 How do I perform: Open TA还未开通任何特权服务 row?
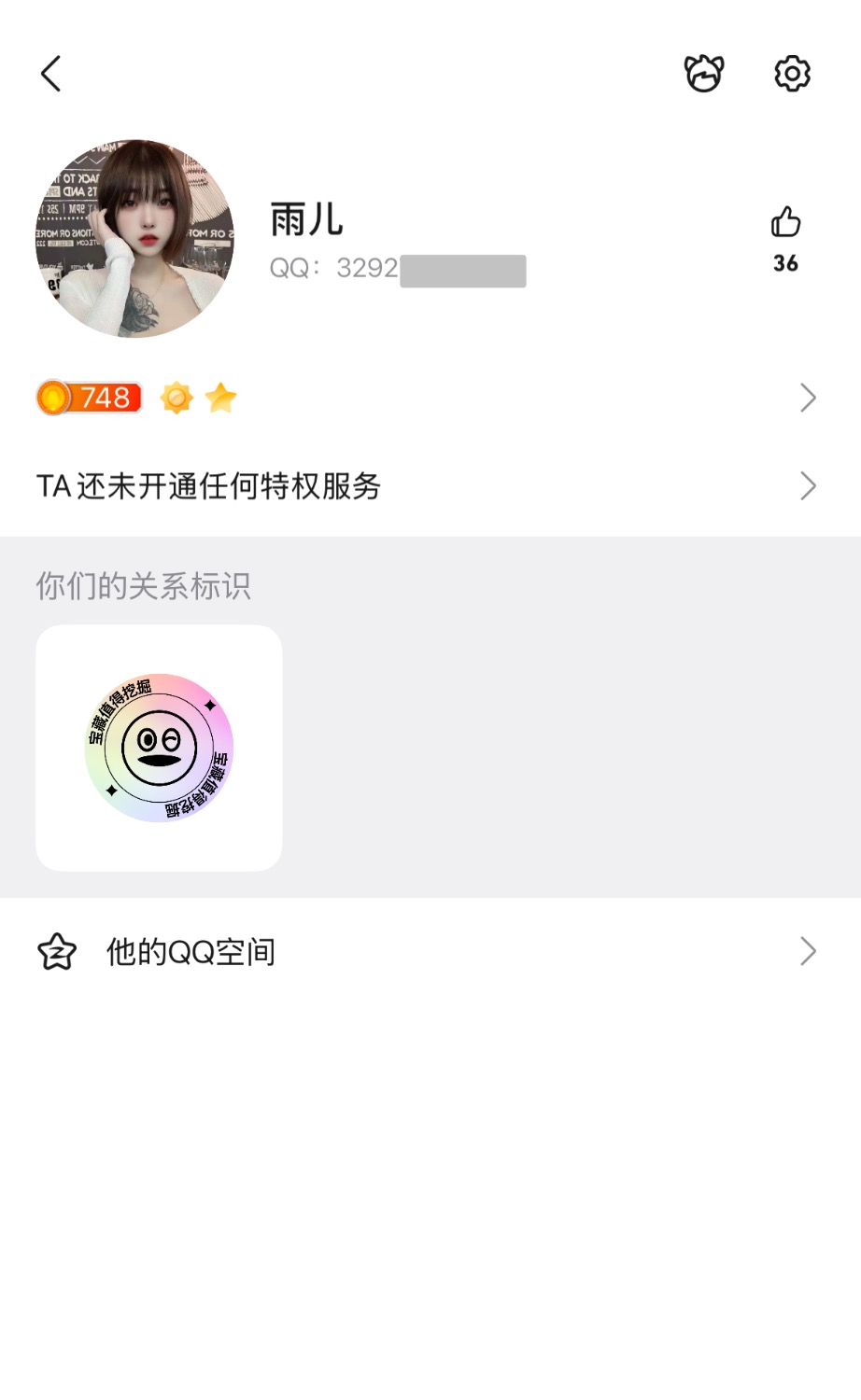coord(430,486)
